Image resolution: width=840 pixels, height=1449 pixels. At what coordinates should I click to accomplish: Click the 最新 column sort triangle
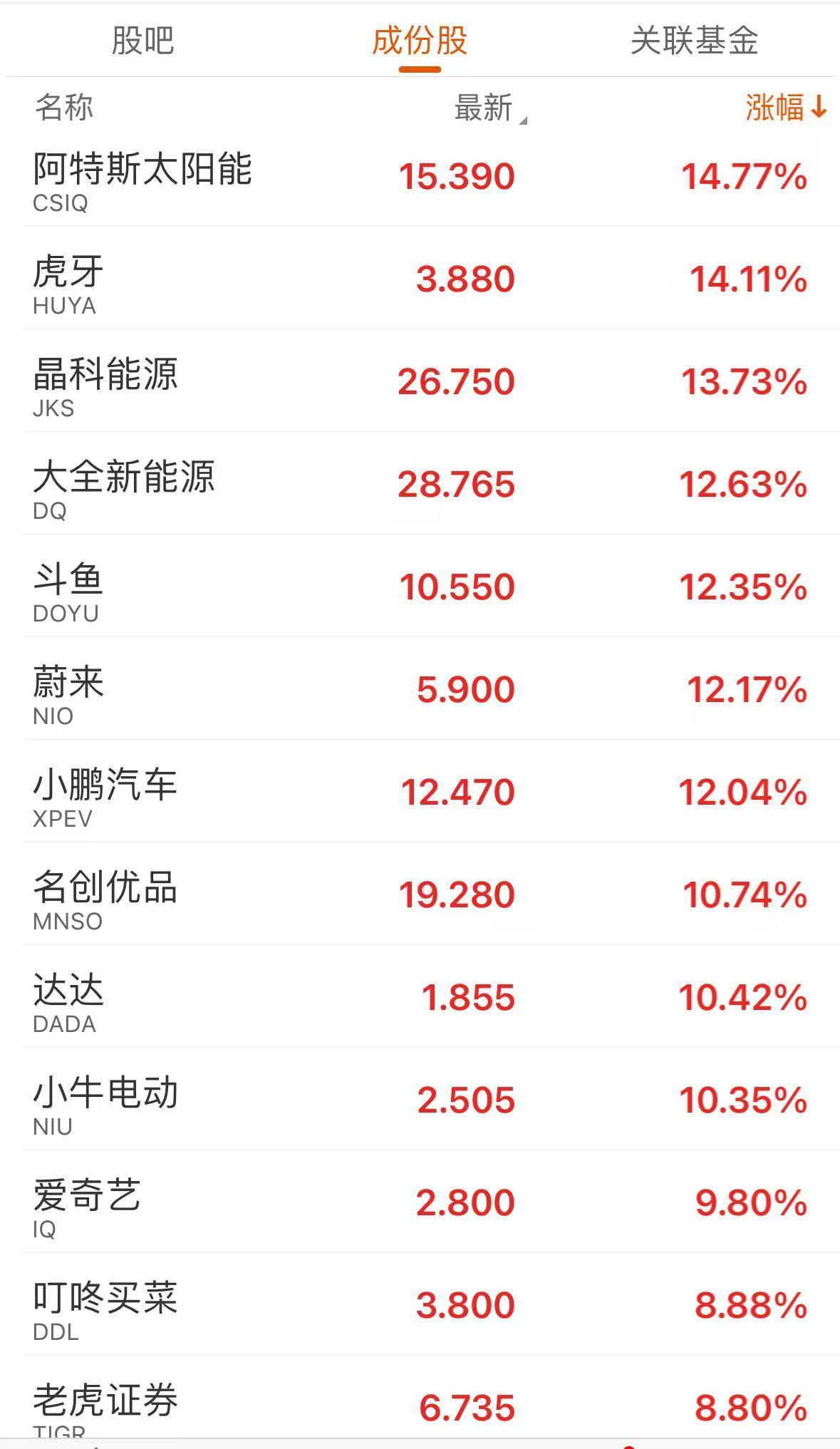click(x=524, y=118)
